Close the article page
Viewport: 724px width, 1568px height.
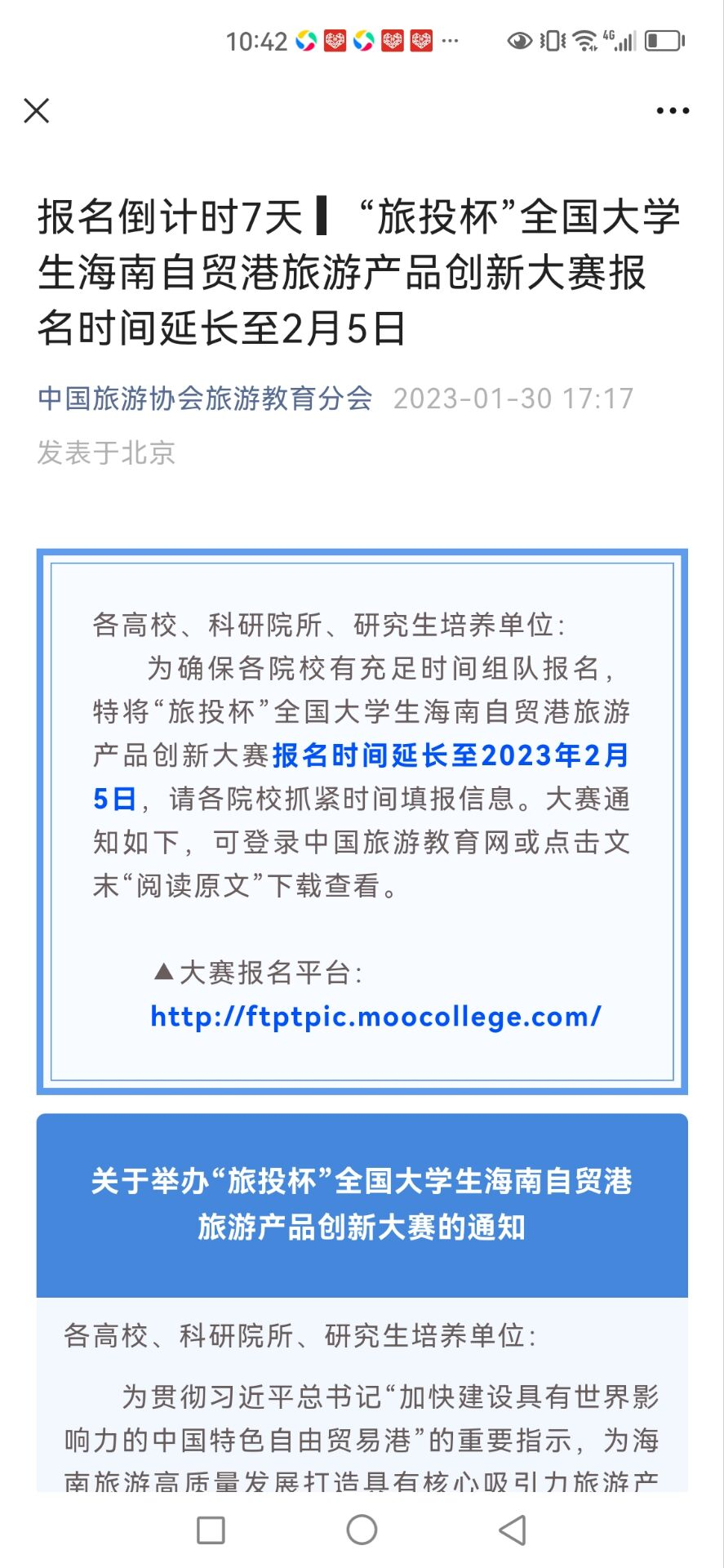tap(37, 110)
